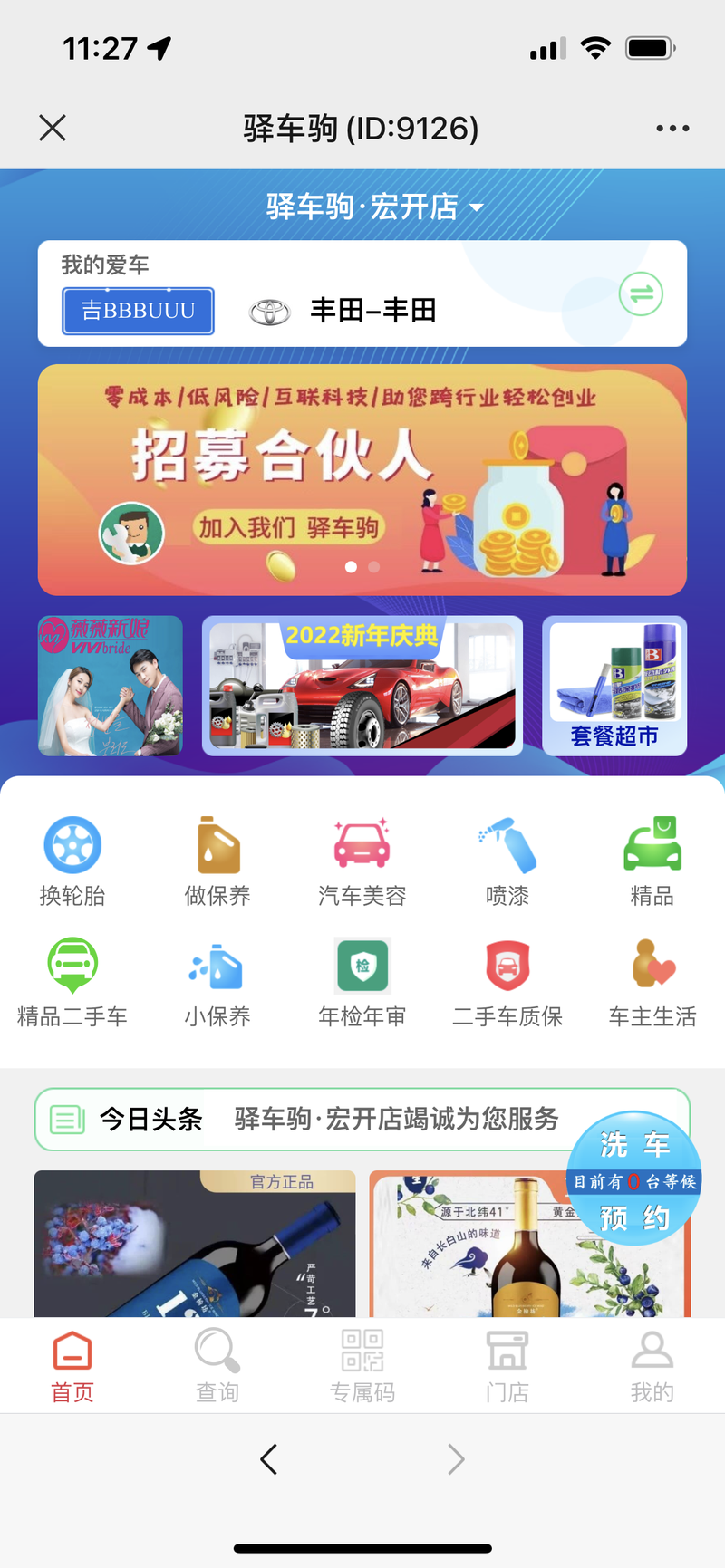Tap the green switch-vehicle icon

641,294
